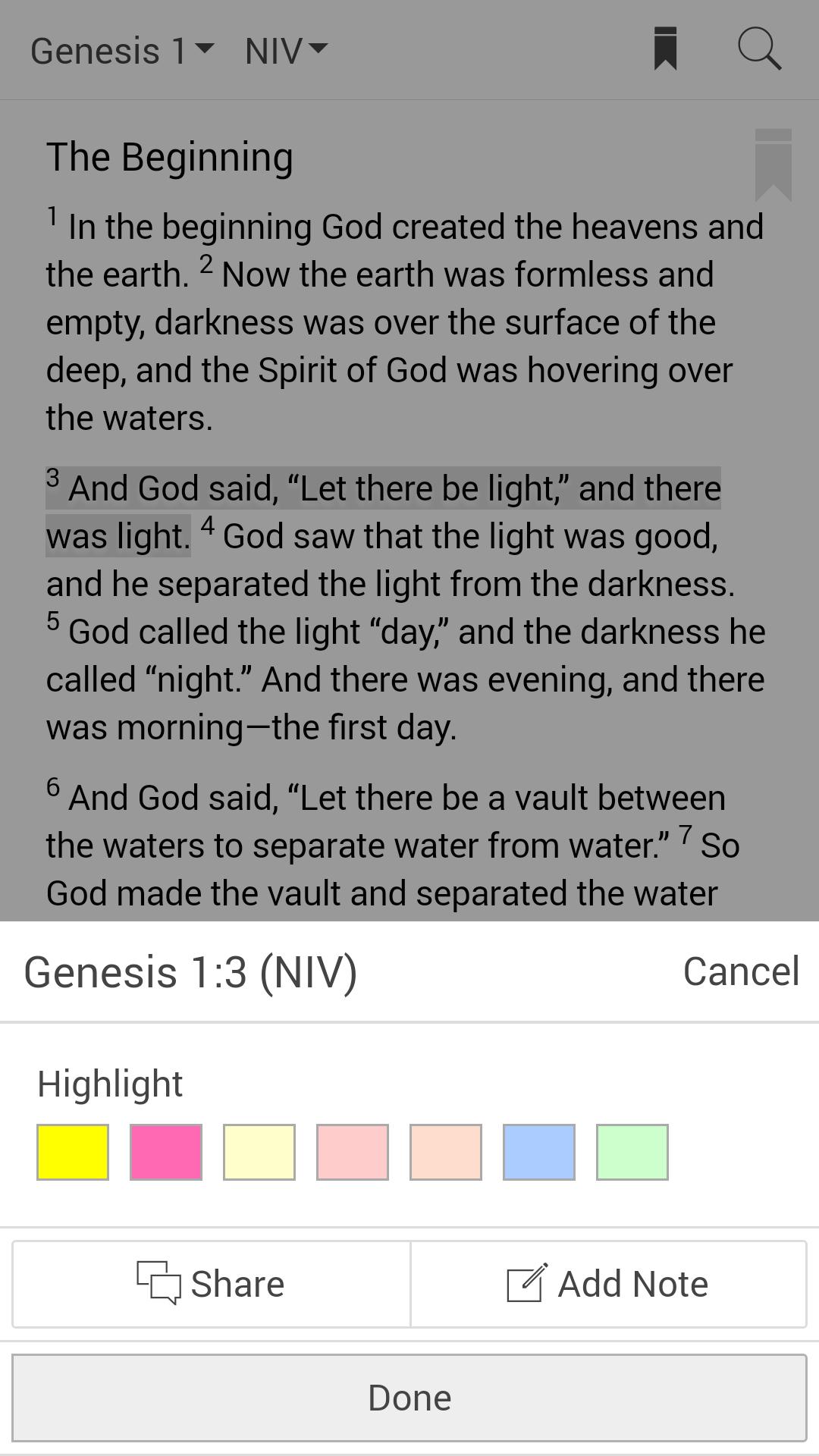Open the Genesis 1 chapter dropdown
The height and width of the screenshot is (1456, 819).
point(121,52)
